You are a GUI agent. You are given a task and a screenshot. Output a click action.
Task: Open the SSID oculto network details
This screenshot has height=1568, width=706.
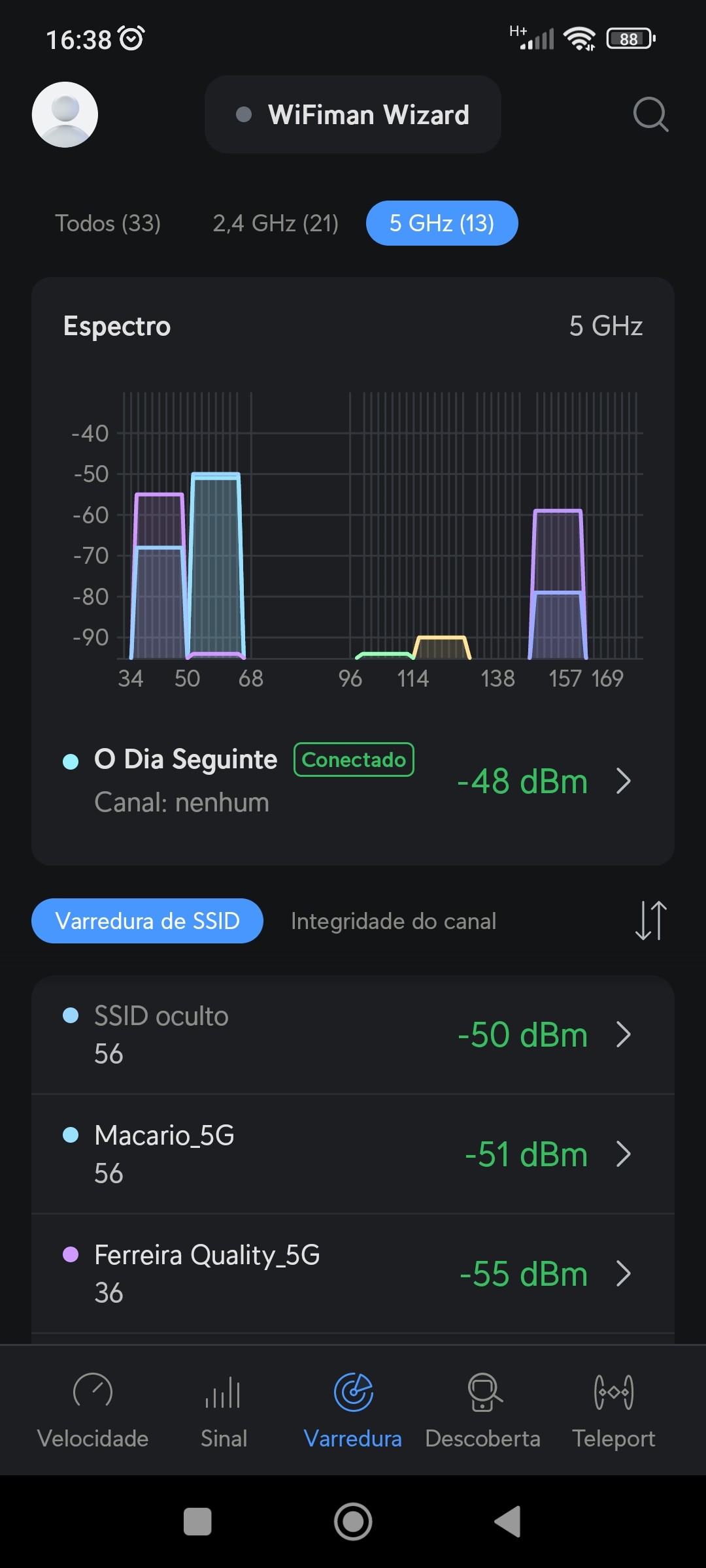click(x=353, y=1035)
